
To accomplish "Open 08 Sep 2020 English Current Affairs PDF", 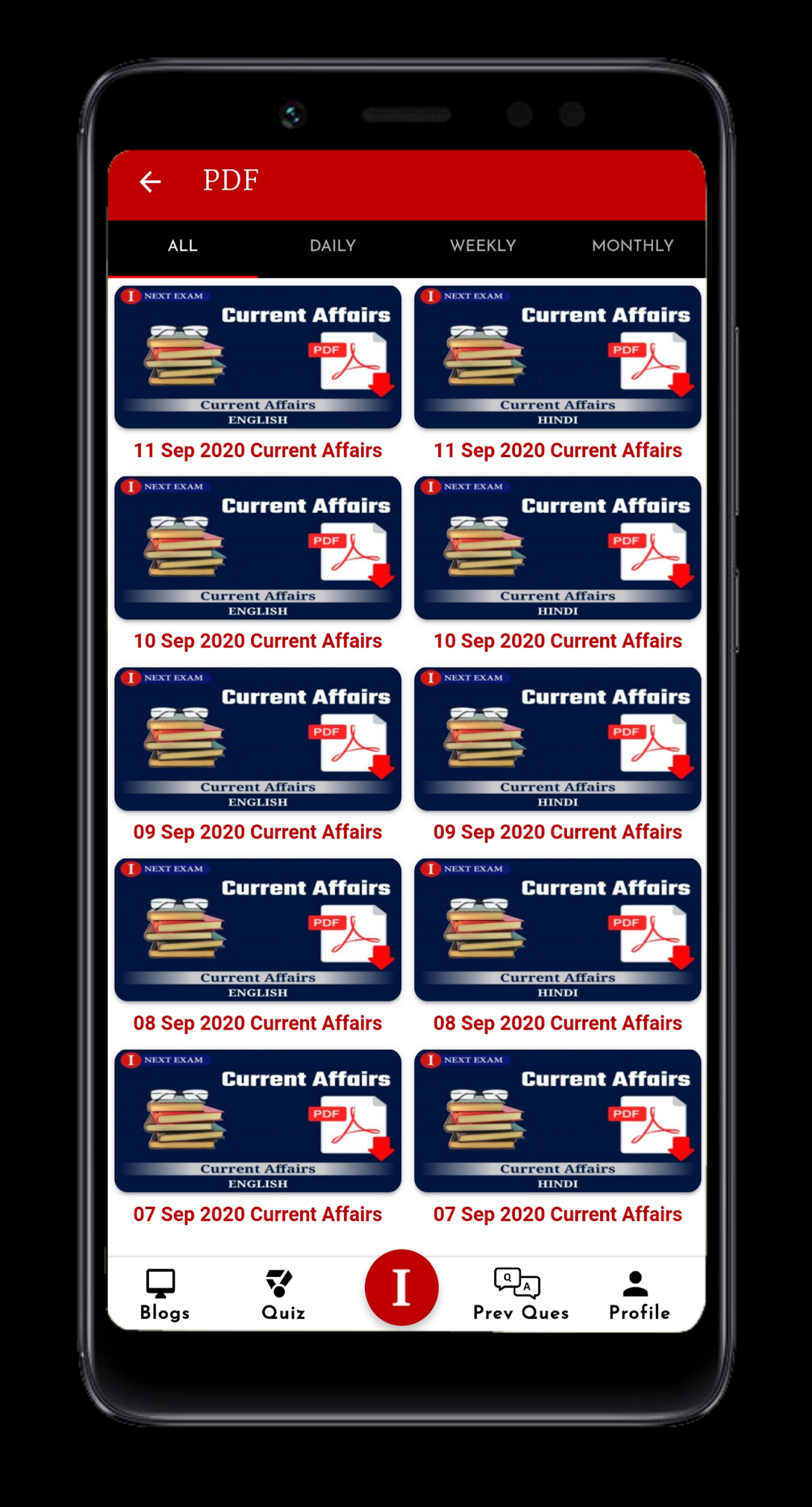I will [258, 930].
